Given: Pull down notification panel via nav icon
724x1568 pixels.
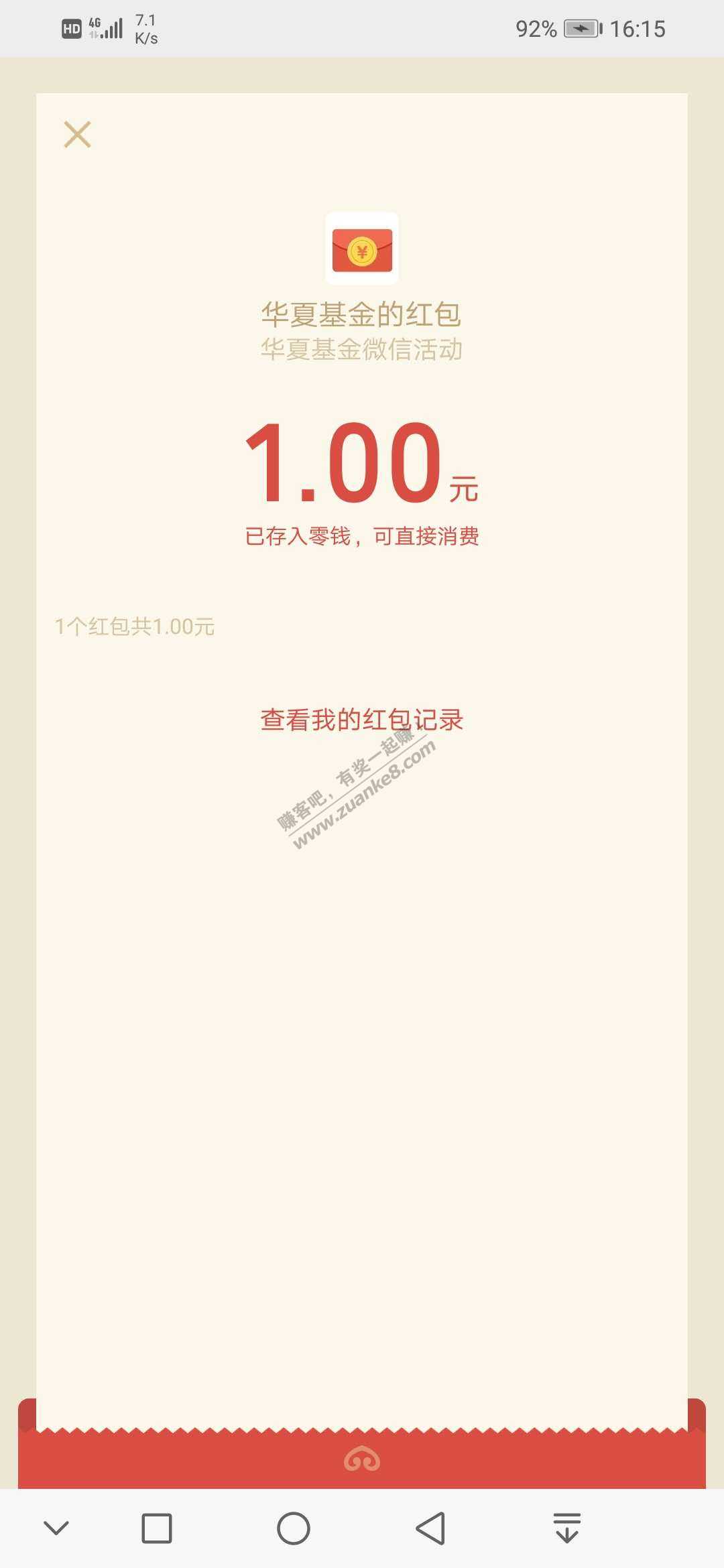Looking at the screenshot, I should pos(567,1528).
